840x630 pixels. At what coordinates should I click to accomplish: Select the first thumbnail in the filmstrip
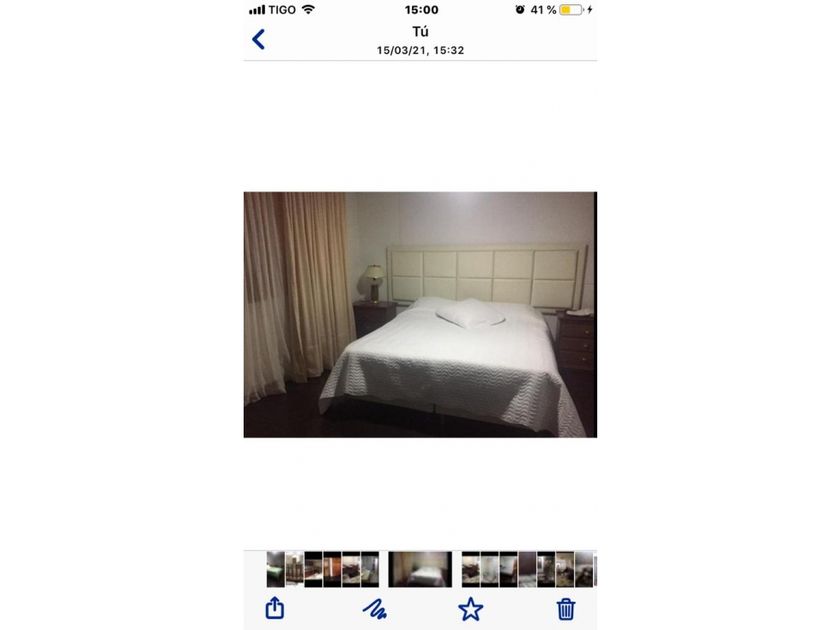(275, 569)
